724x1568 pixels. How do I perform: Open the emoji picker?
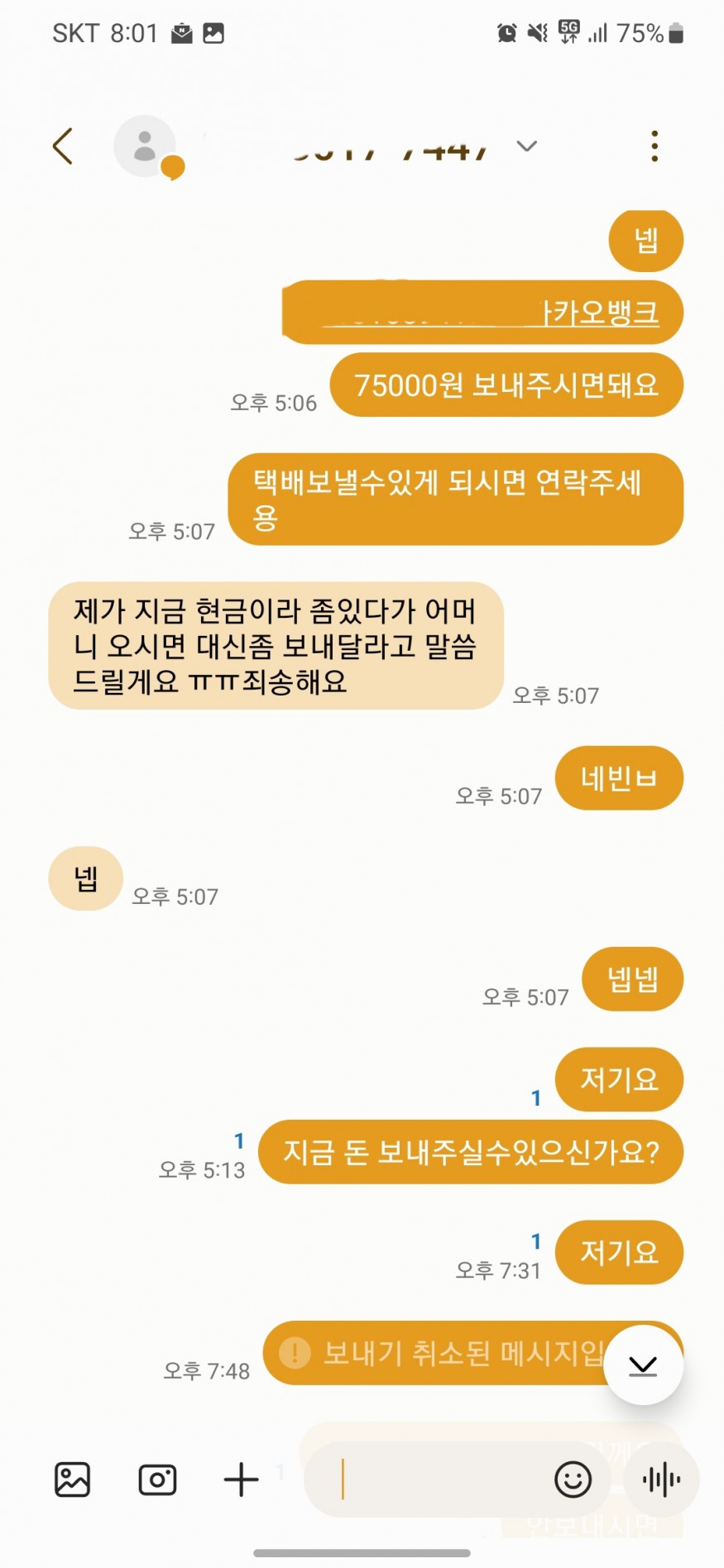[x=573, y=1480]
